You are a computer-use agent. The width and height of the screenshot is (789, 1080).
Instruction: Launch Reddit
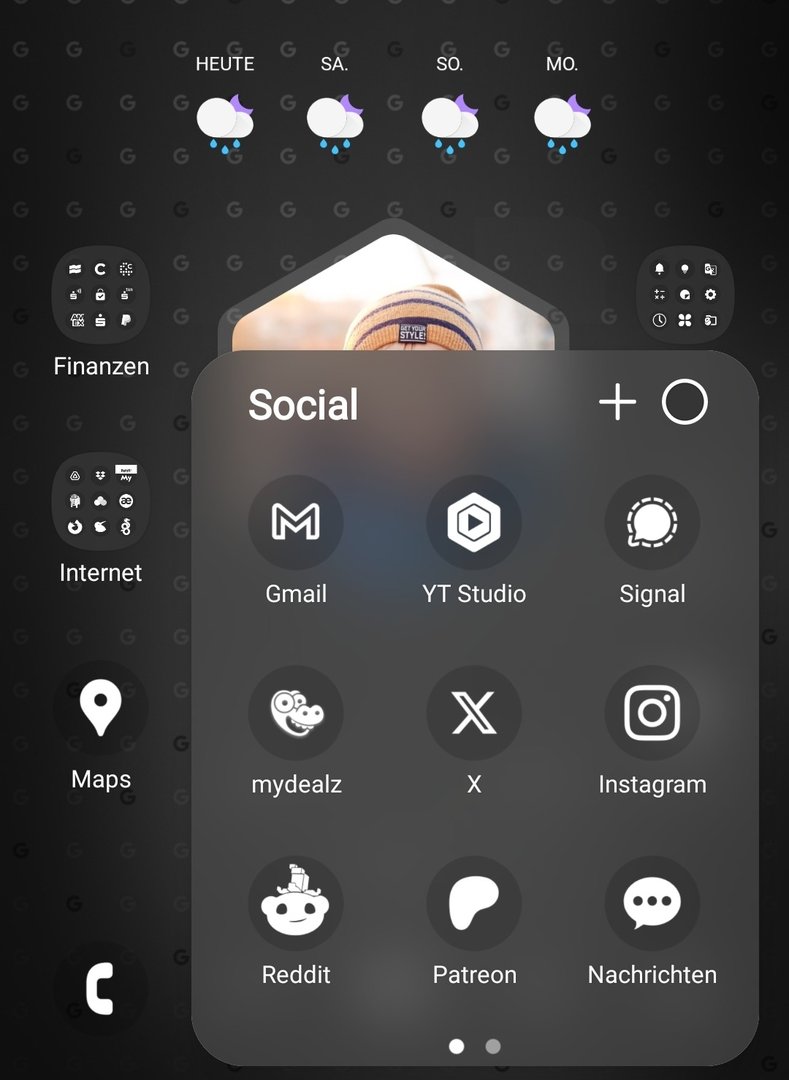point(296,903)
